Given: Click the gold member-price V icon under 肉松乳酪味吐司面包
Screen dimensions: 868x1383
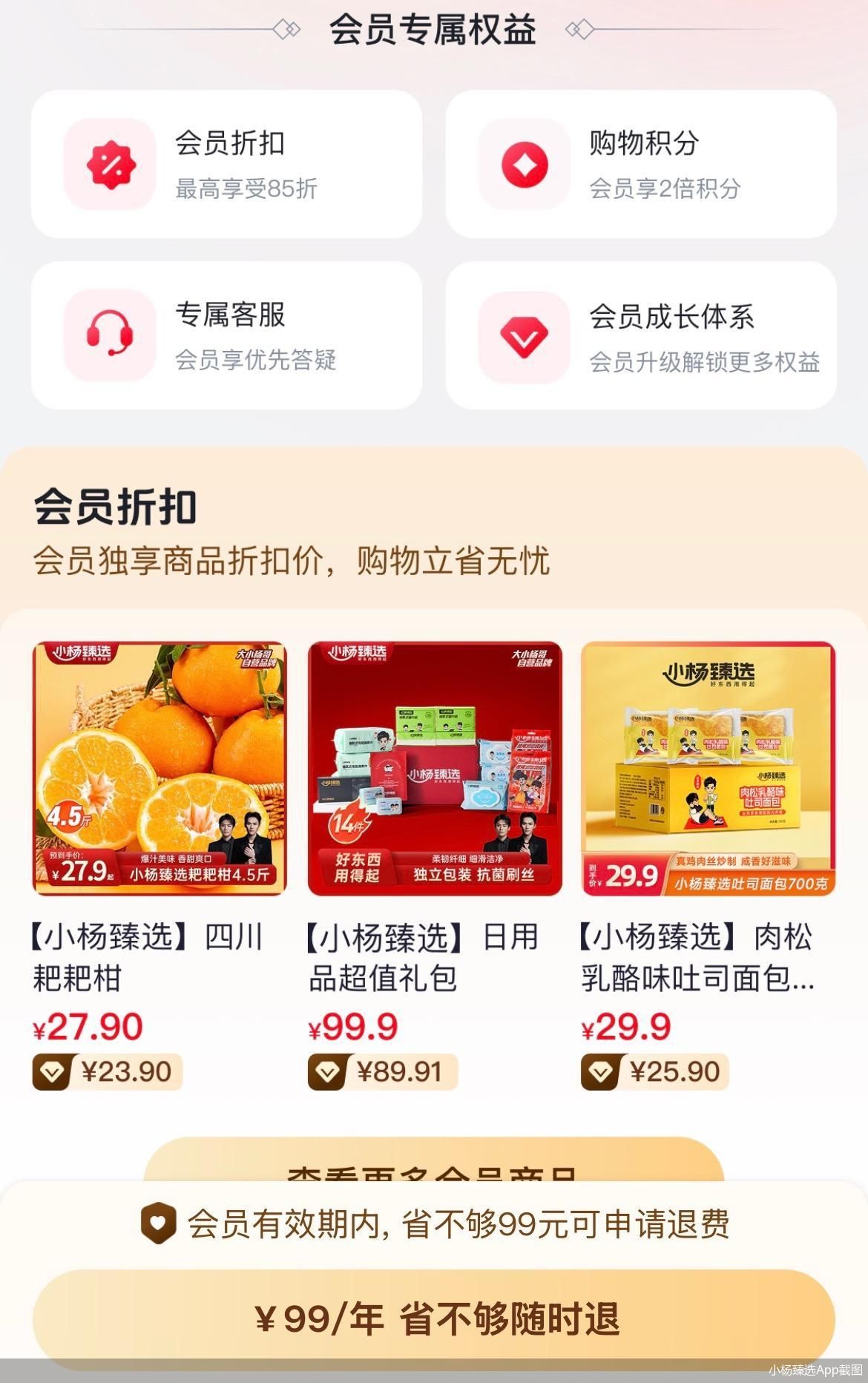Looking at the screenshot, I should tap(599, 1071).
